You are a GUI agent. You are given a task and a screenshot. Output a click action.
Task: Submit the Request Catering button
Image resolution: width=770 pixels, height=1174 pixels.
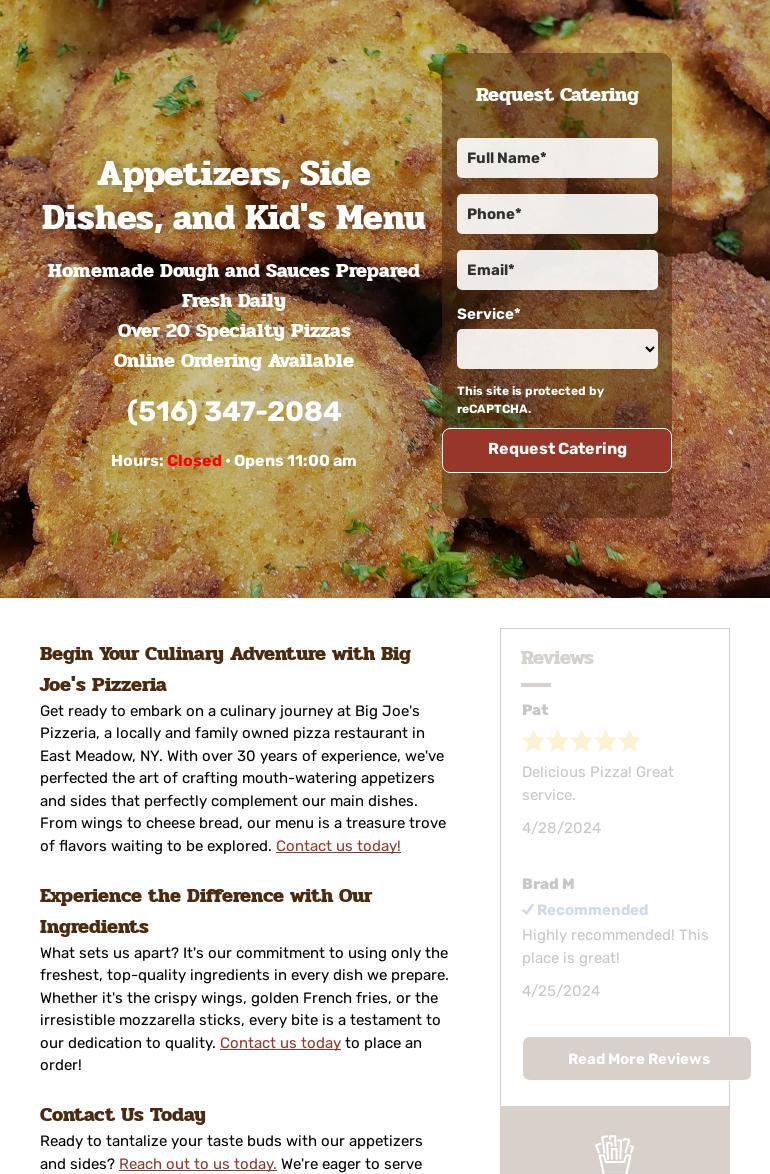click(557, 450)
